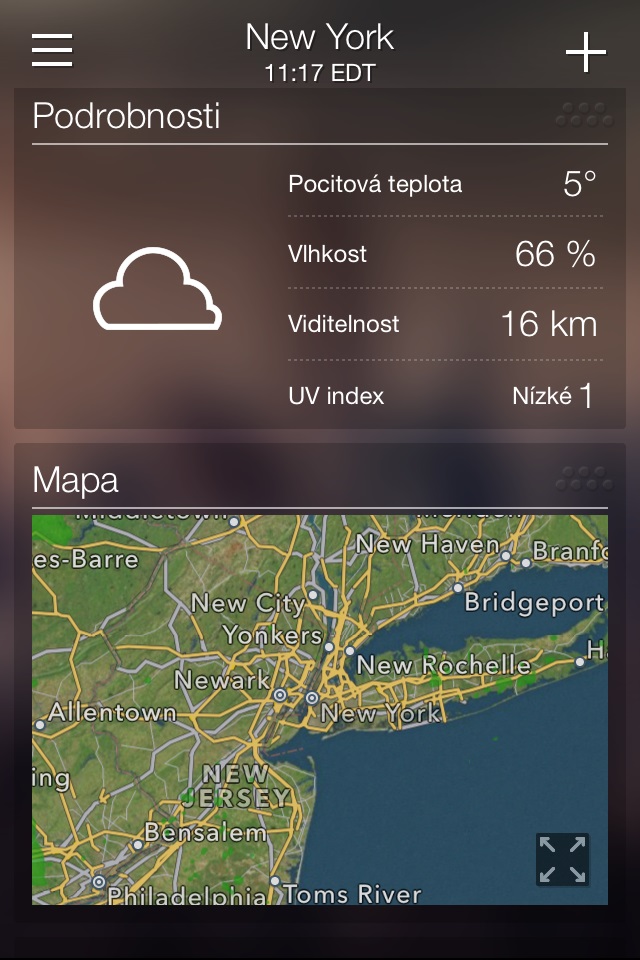
Task: Expand the map to full screen
Action: point(562,859)
